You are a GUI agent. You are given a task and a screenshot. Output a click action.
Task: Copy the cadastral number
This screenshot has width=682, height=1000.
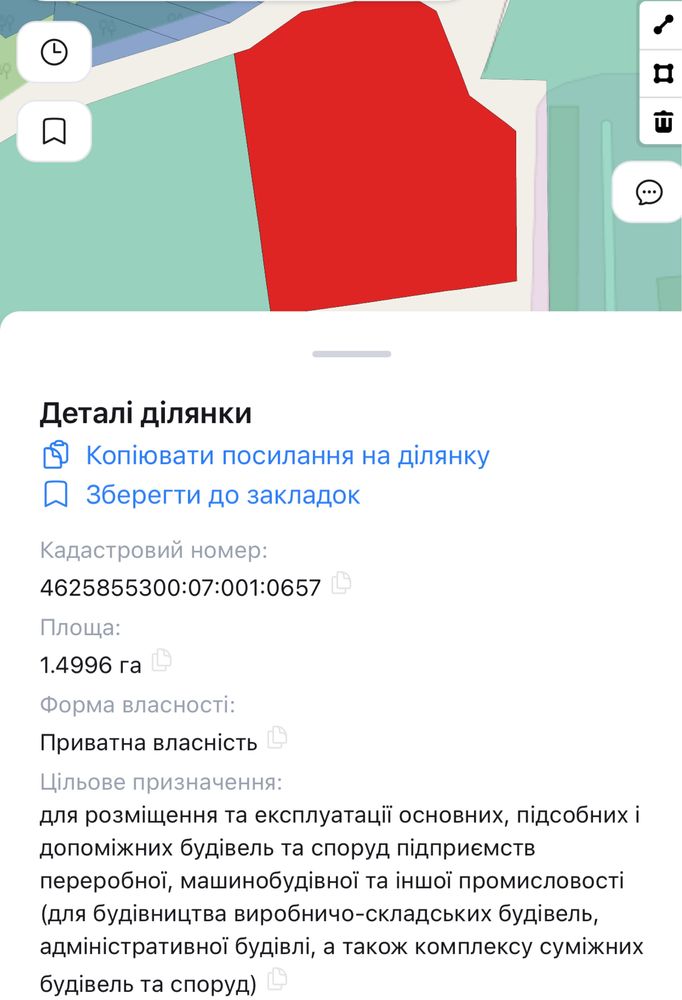(342, 582)
